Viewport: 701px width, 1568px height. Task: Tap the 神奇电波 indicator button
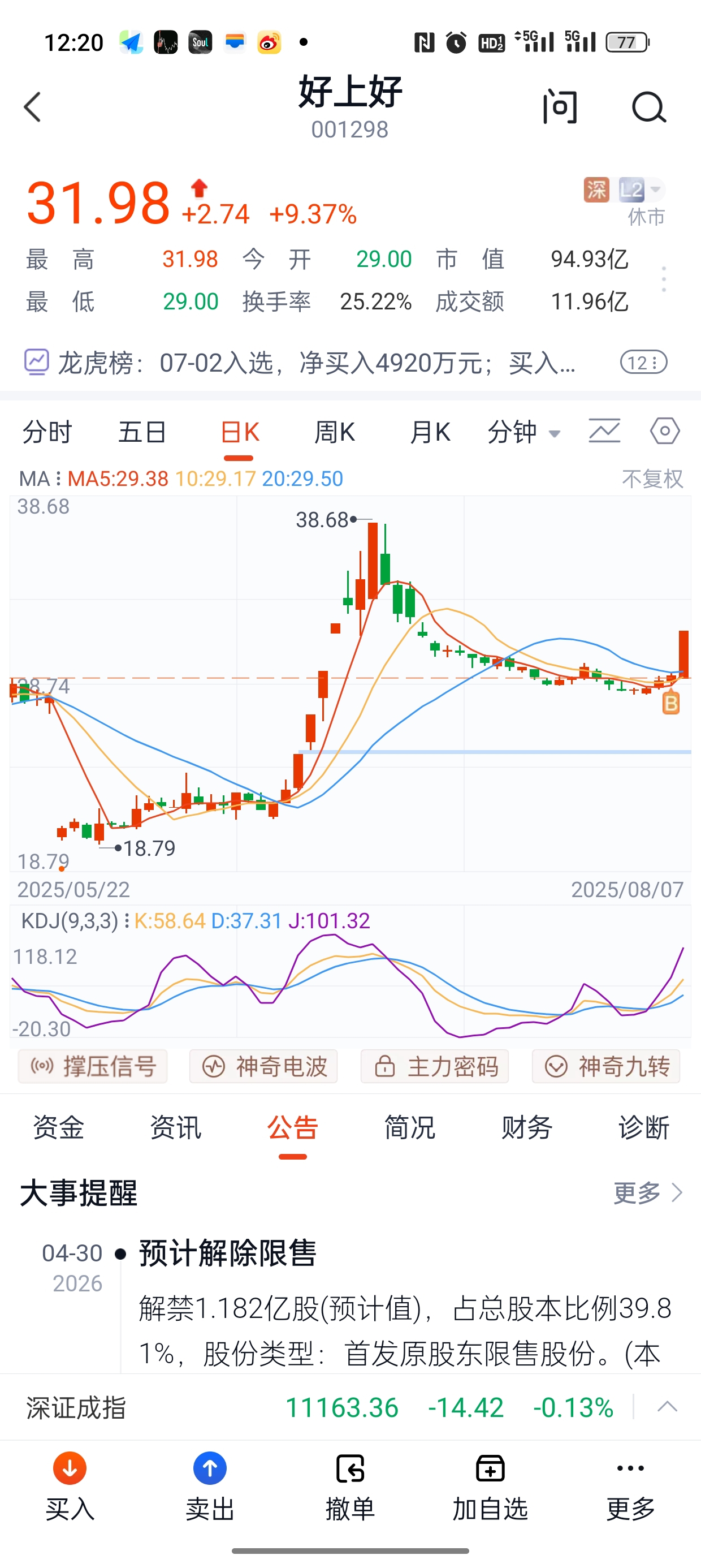tap(263, 1066)
